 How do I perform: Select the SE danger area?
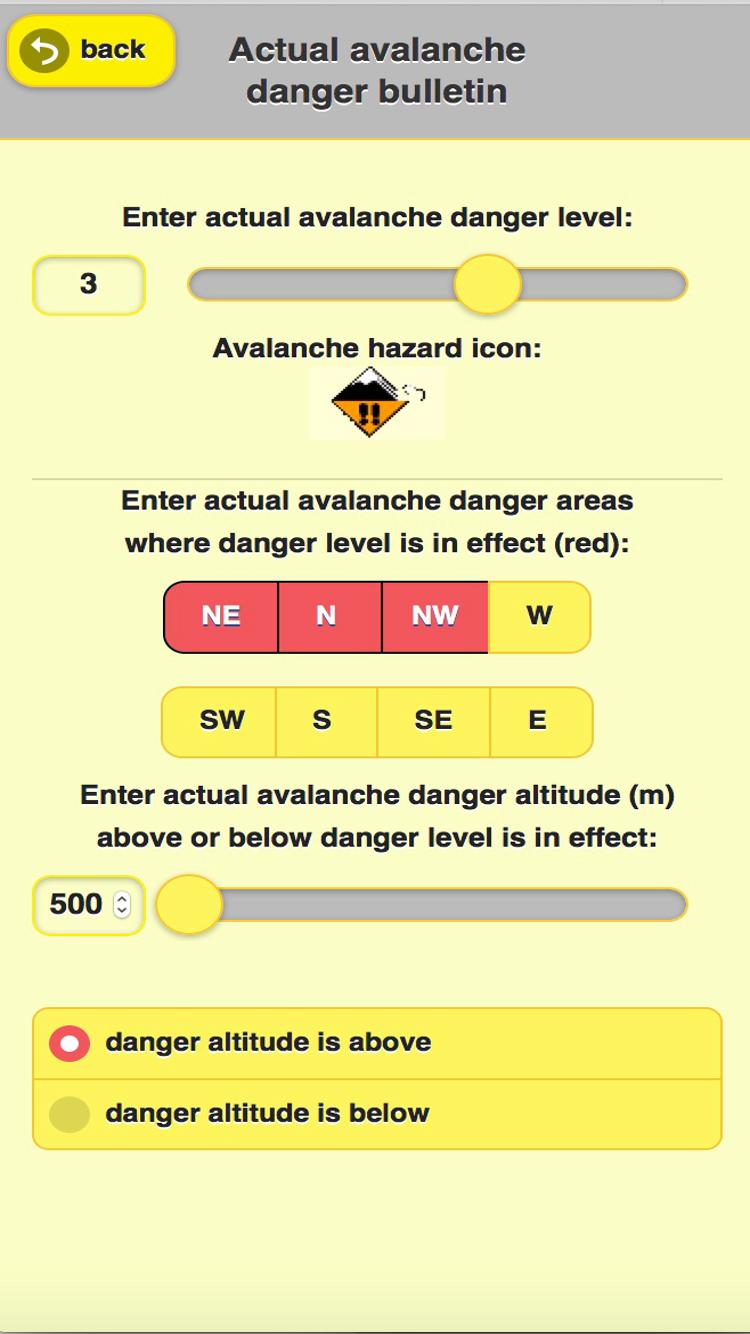coord(433,720)
